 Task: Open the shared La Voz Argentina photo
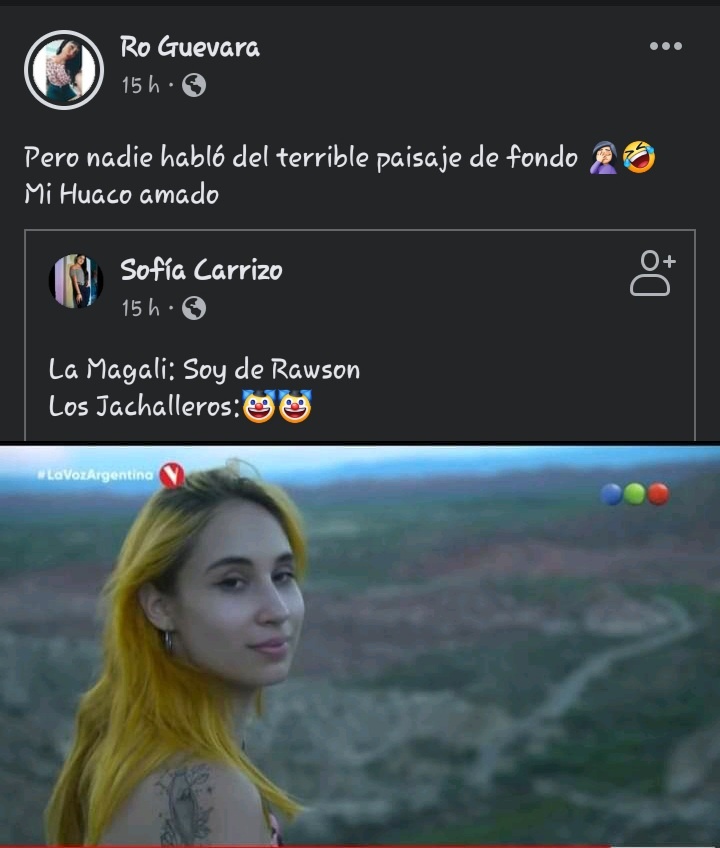(x=360, y=645)
